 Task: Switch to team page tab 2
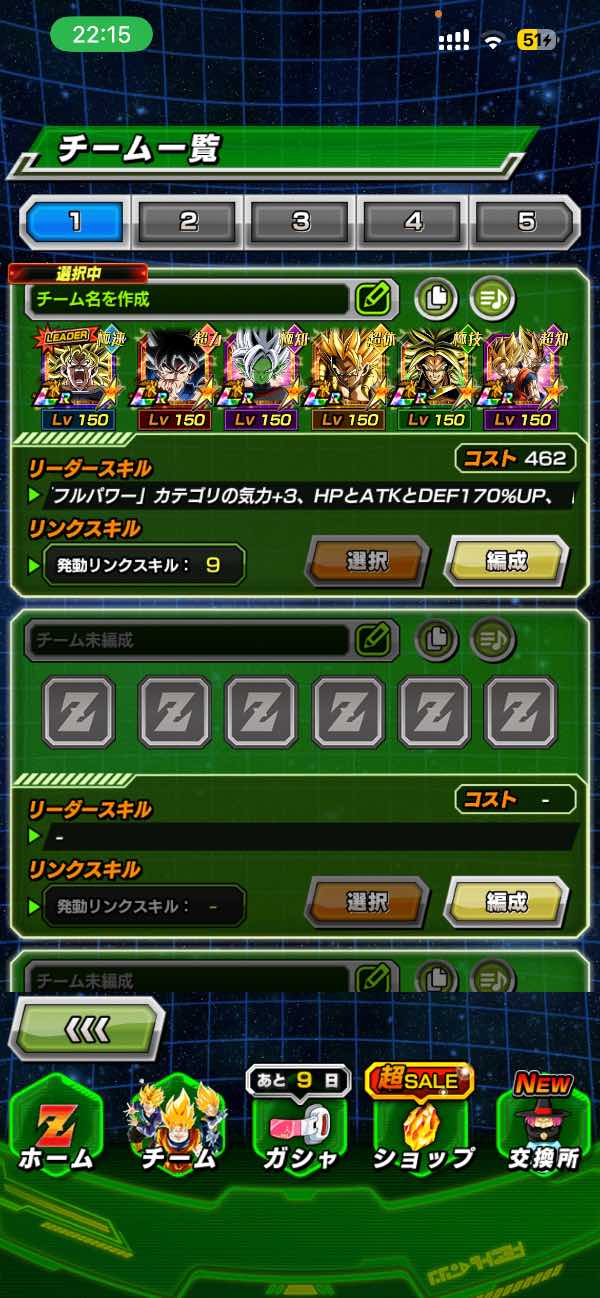pos(189,222)
